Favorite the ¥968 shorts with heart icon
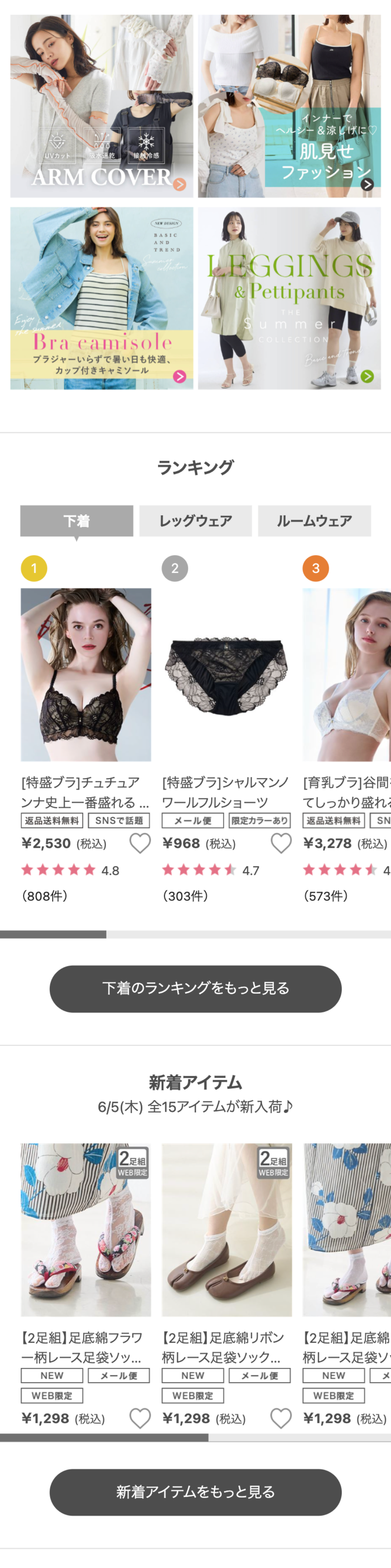 point(281,843)
